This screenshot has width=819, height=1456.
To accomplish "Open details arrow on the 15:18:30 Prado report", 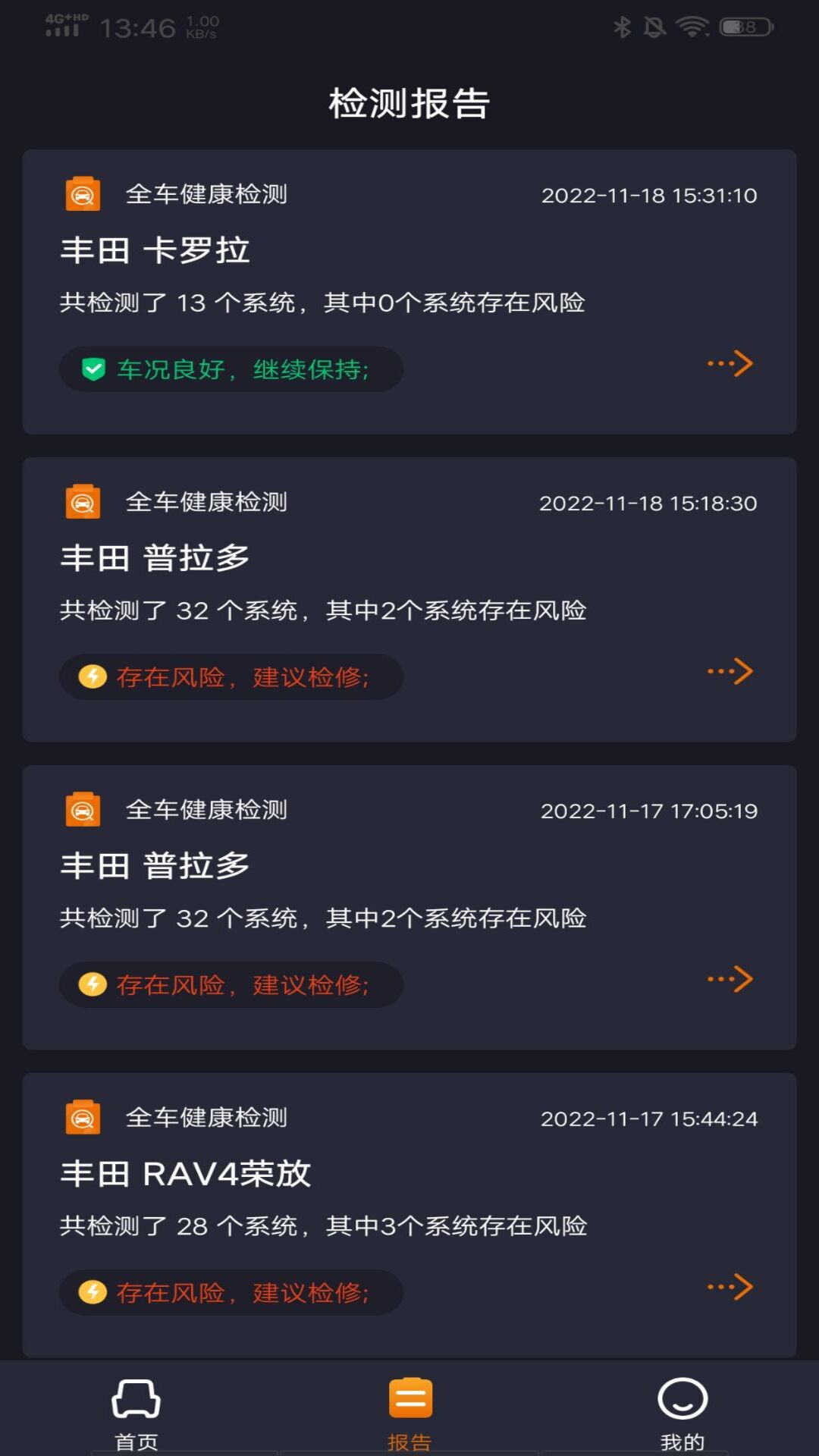I will [730, 671].
